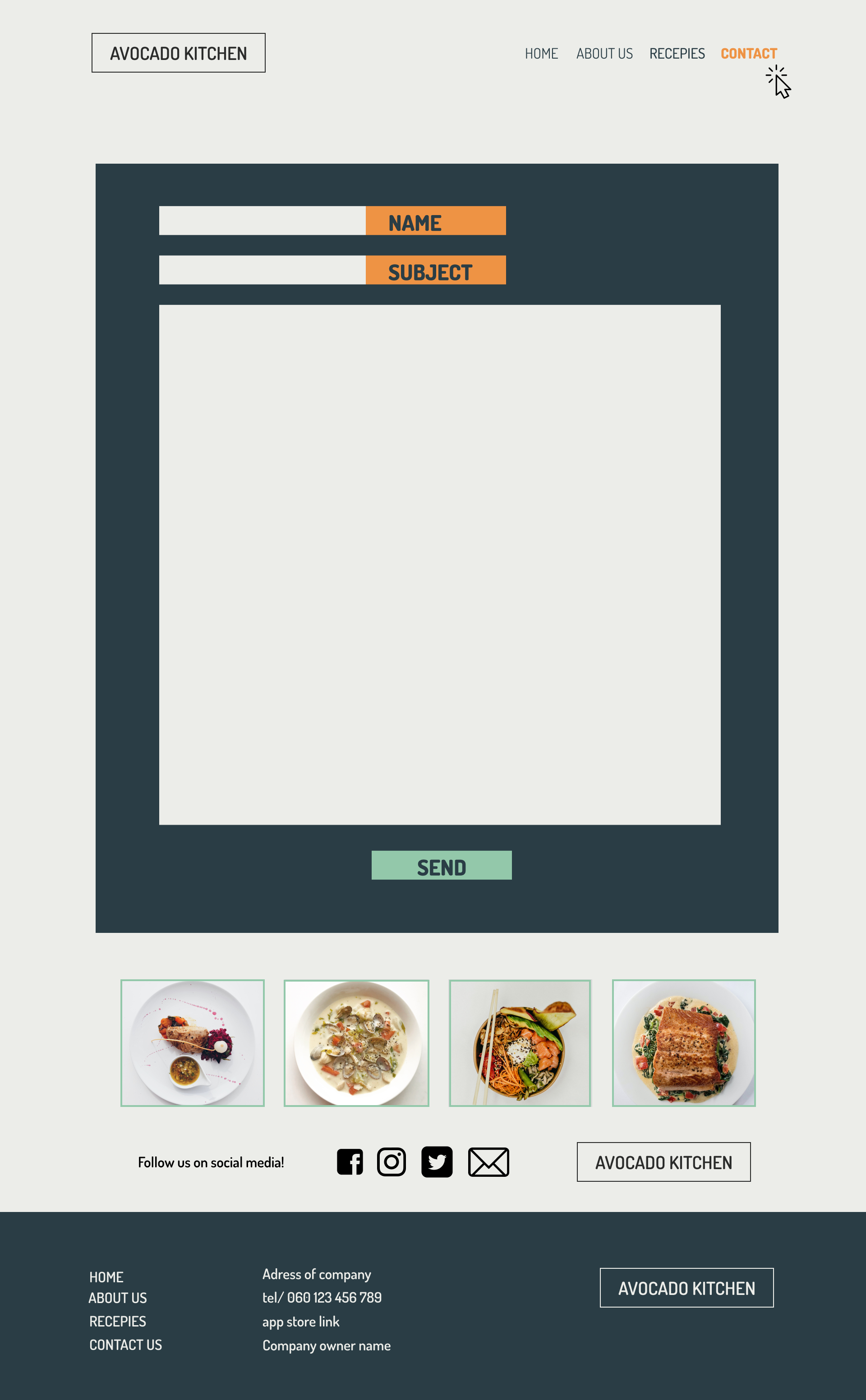Open the Instagram profile icon
This screenshot has height=1400, width=866.
[391, 1162]
